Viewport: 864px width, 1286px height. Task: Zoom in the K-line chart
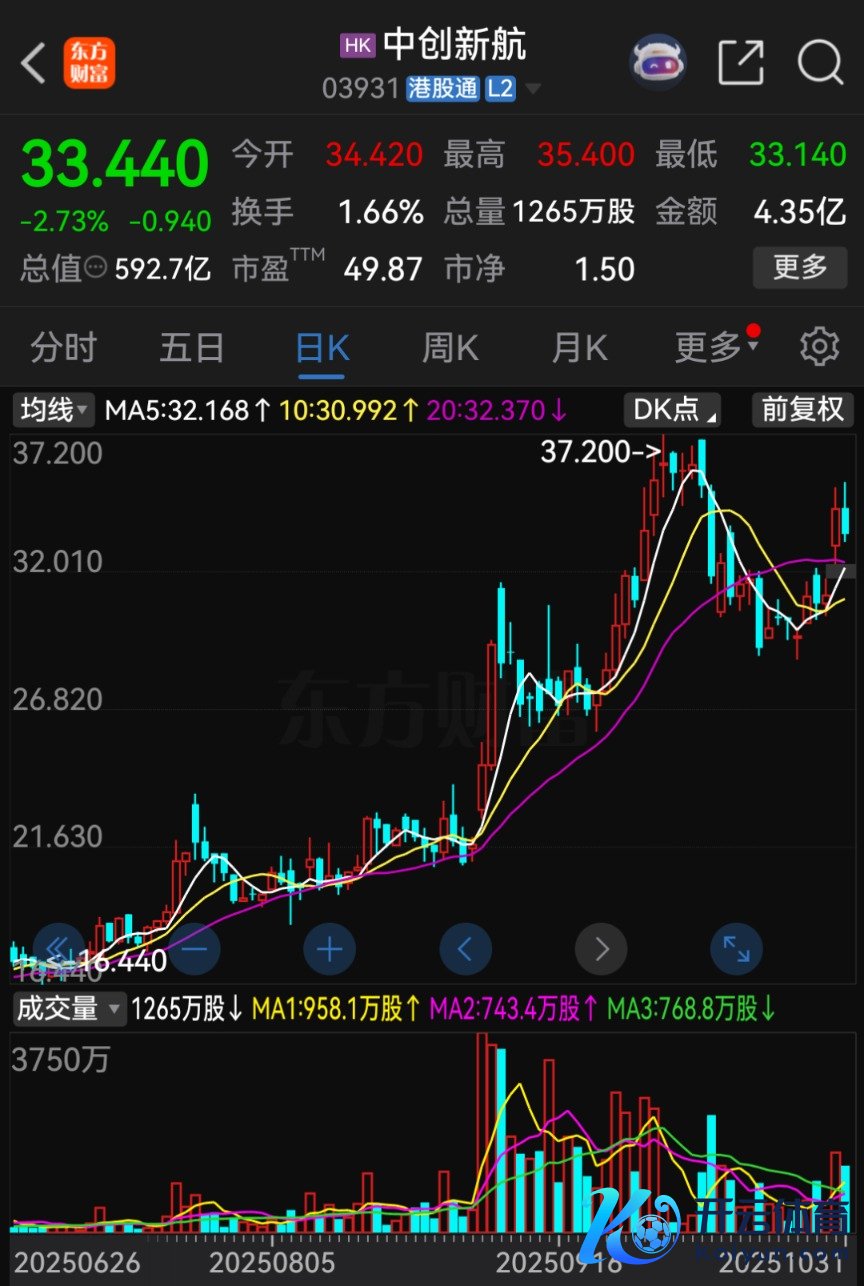click(329, 949)
